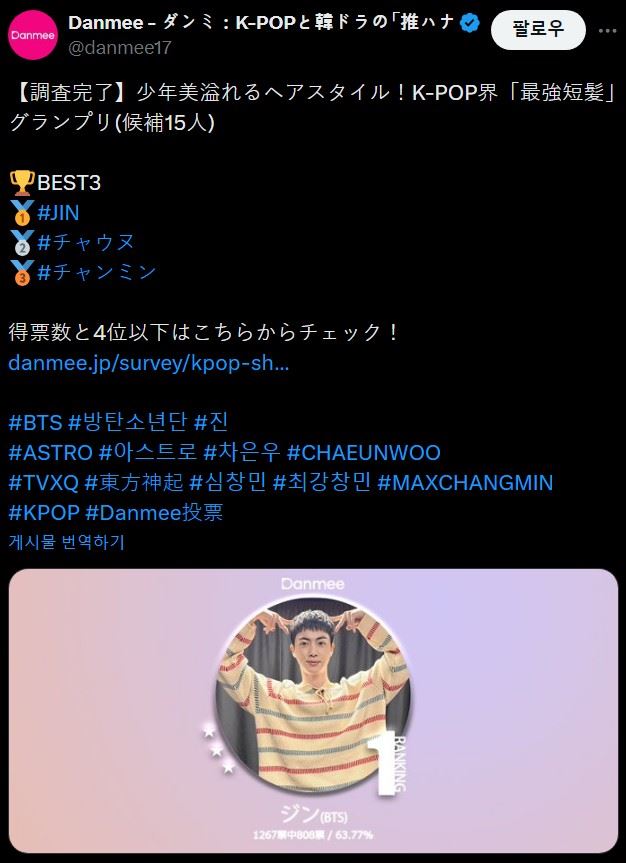Open the danmee.jp survey link

[148, 362]
